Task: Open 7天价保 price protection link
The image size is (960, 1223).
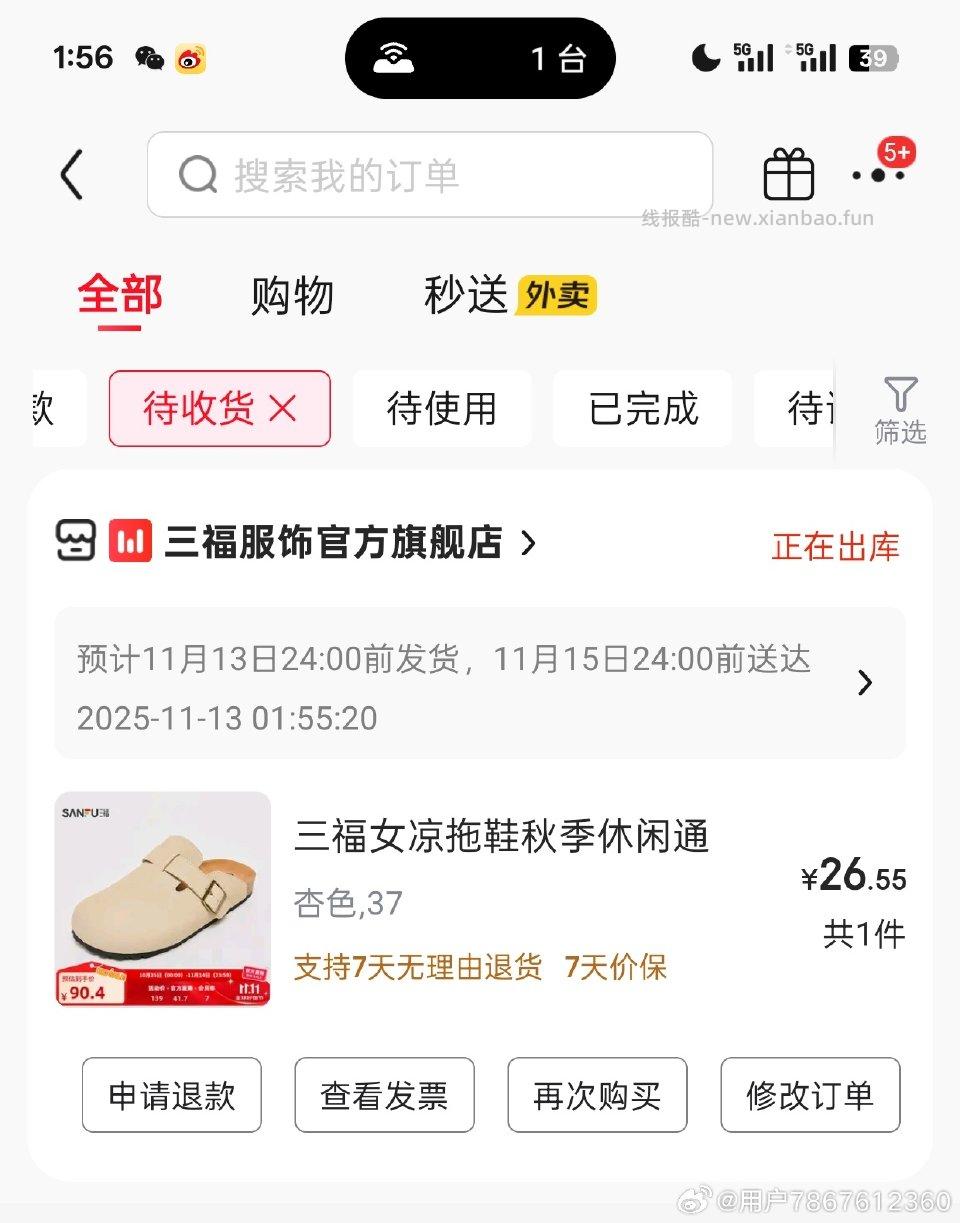Action: point(616,967)
